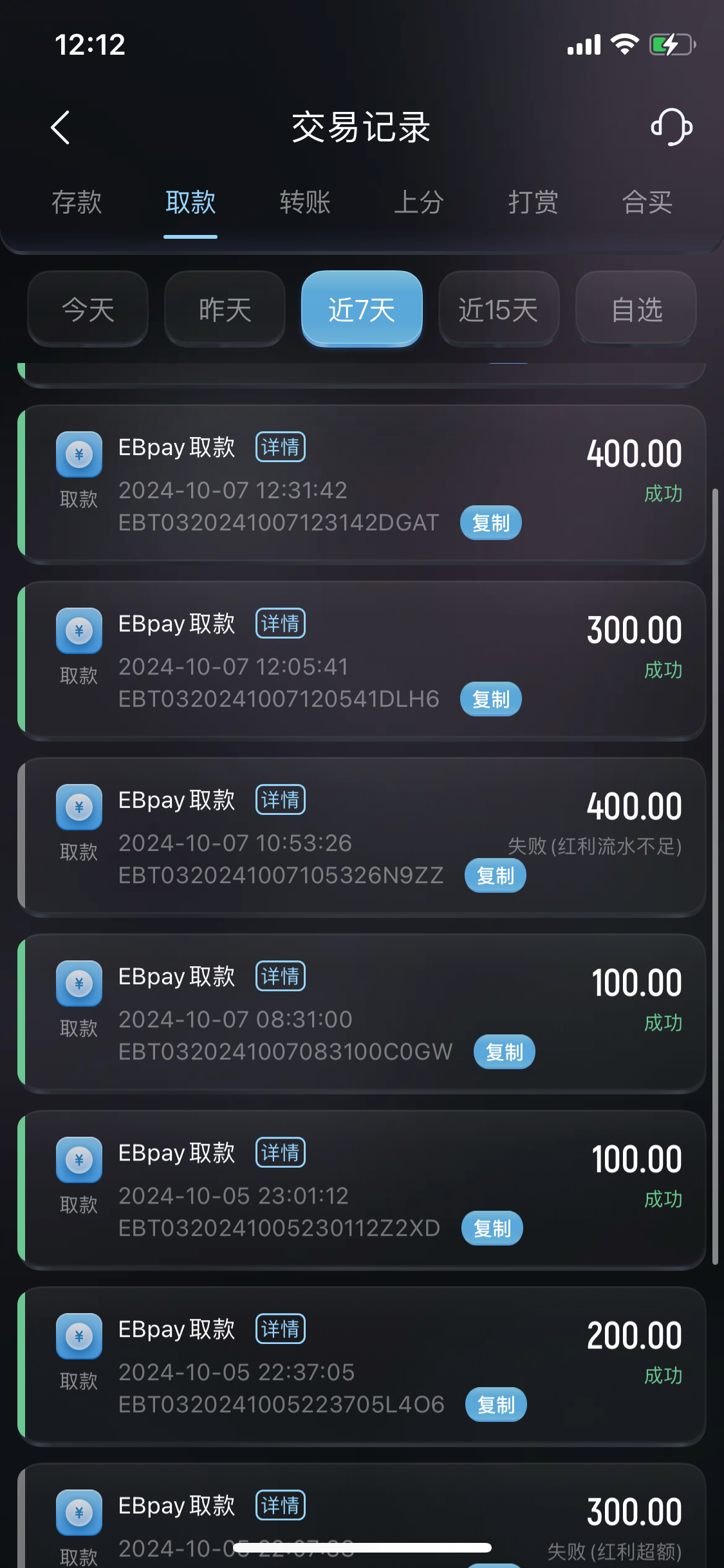View 详情 of the failed 10:53:26 withdrawal
Viewport: 724px width, 1568px height.
pyautogui.click(x=281, y=800)
